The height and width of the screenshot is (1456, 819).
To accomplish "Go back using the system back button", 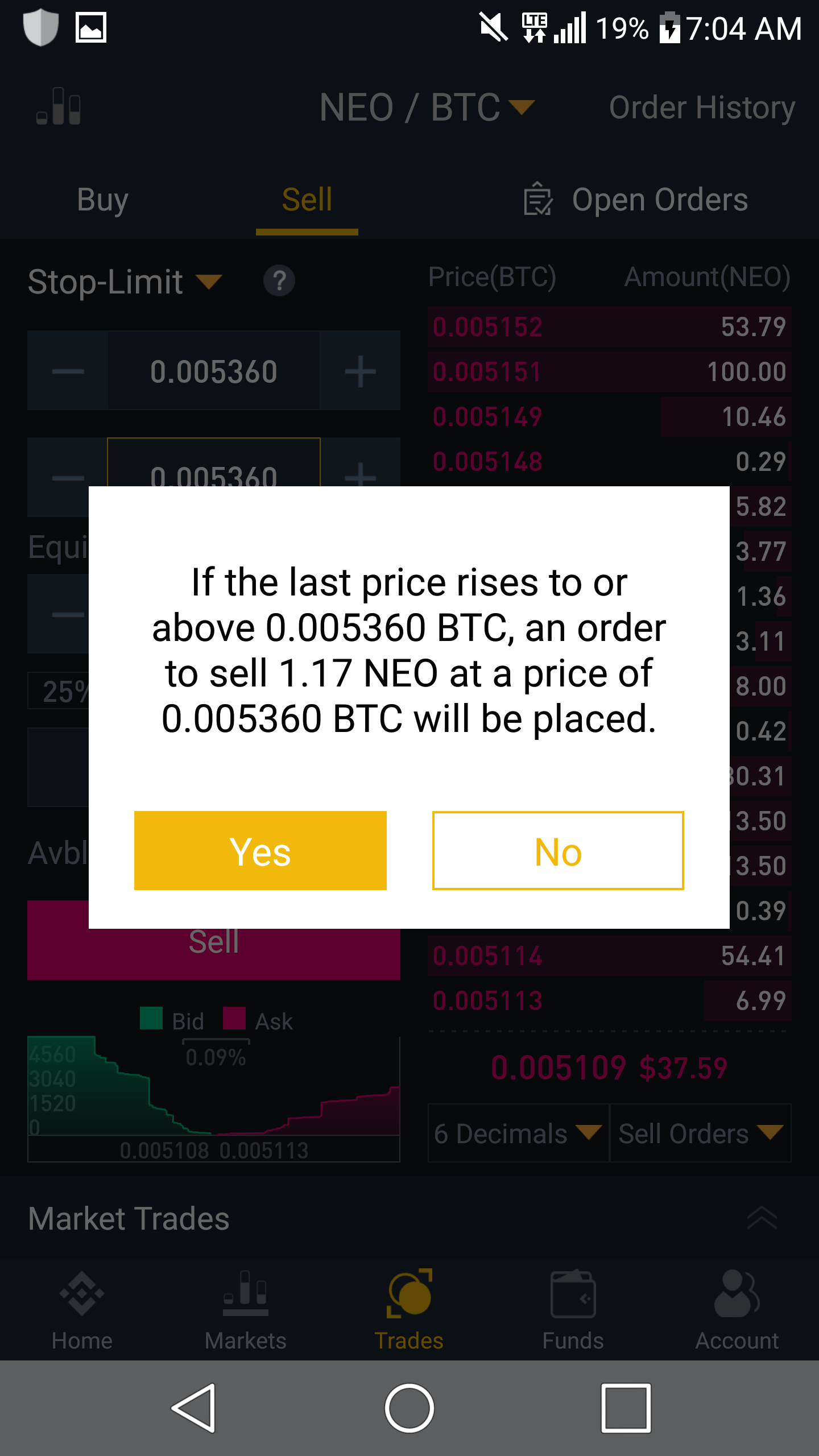I will pyautogui.click(x=195, y=1408).
